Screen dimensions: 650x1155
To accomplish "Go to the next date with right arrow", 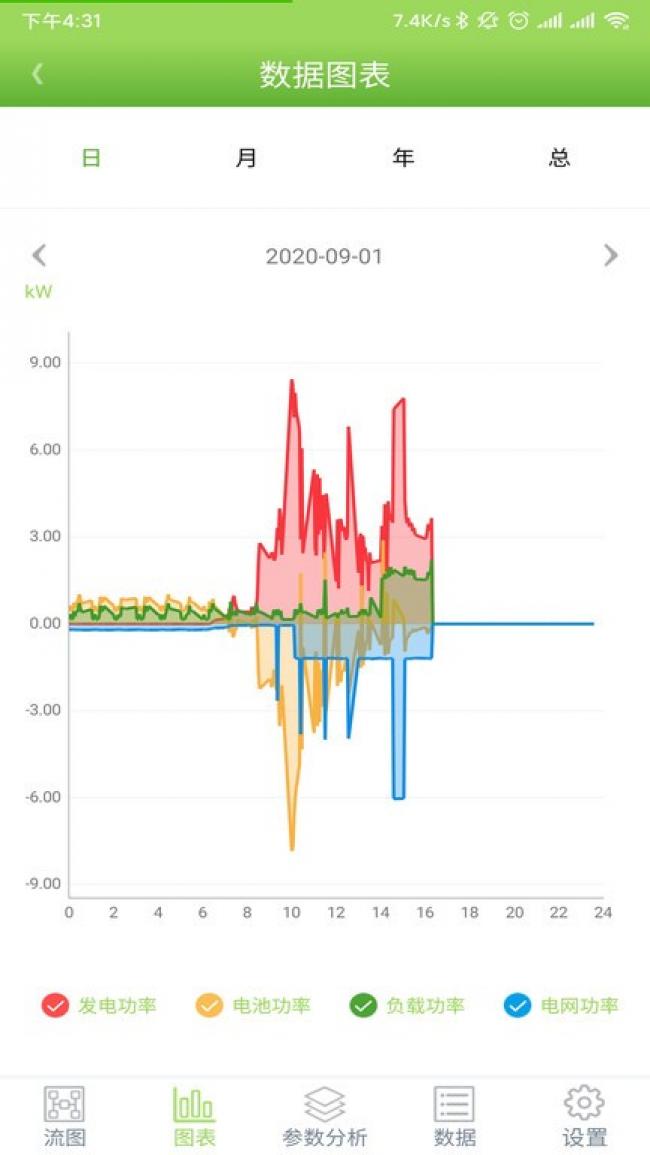I will coord(610,256).
